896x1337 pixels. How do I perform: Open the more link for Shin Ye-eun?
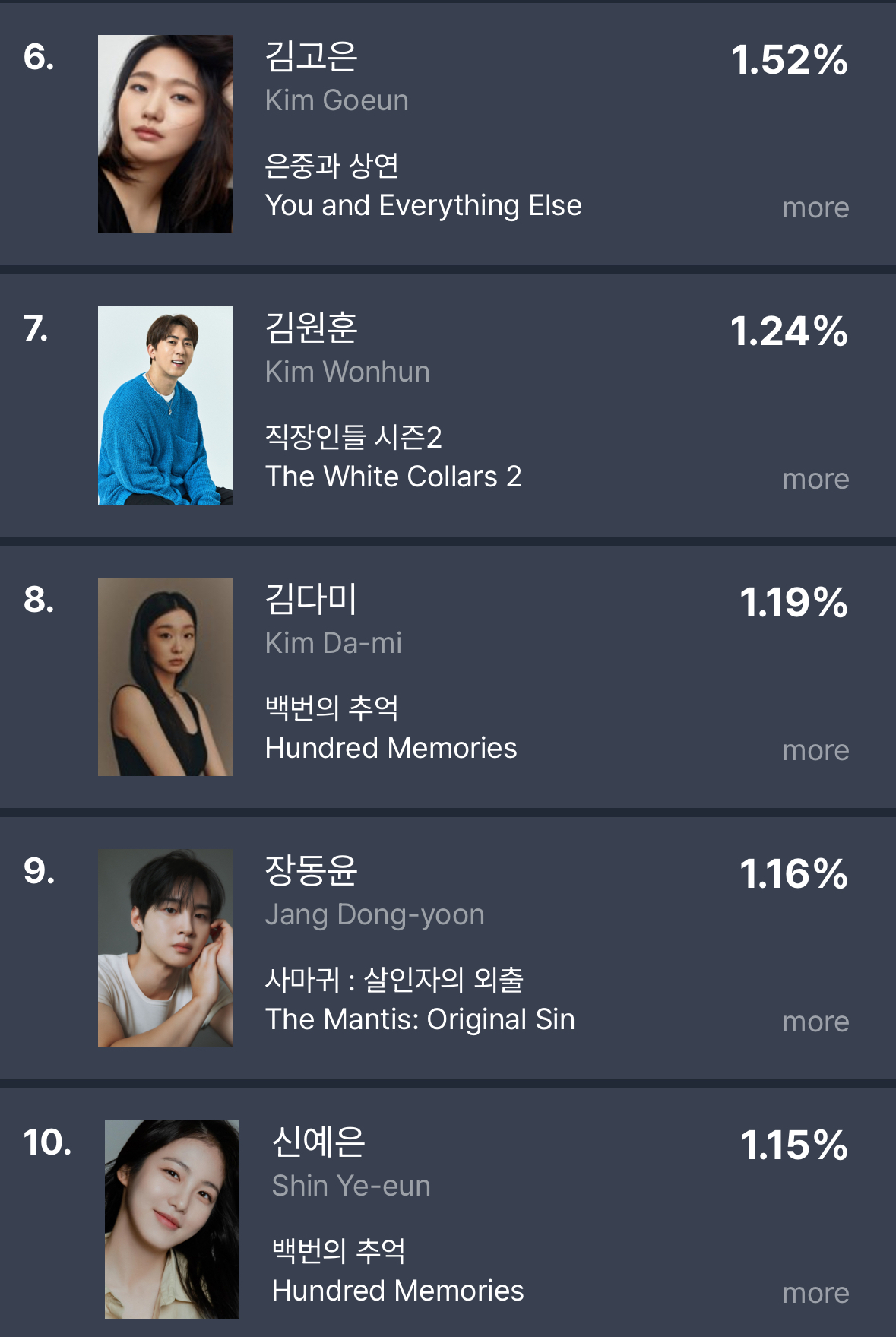815,1291
